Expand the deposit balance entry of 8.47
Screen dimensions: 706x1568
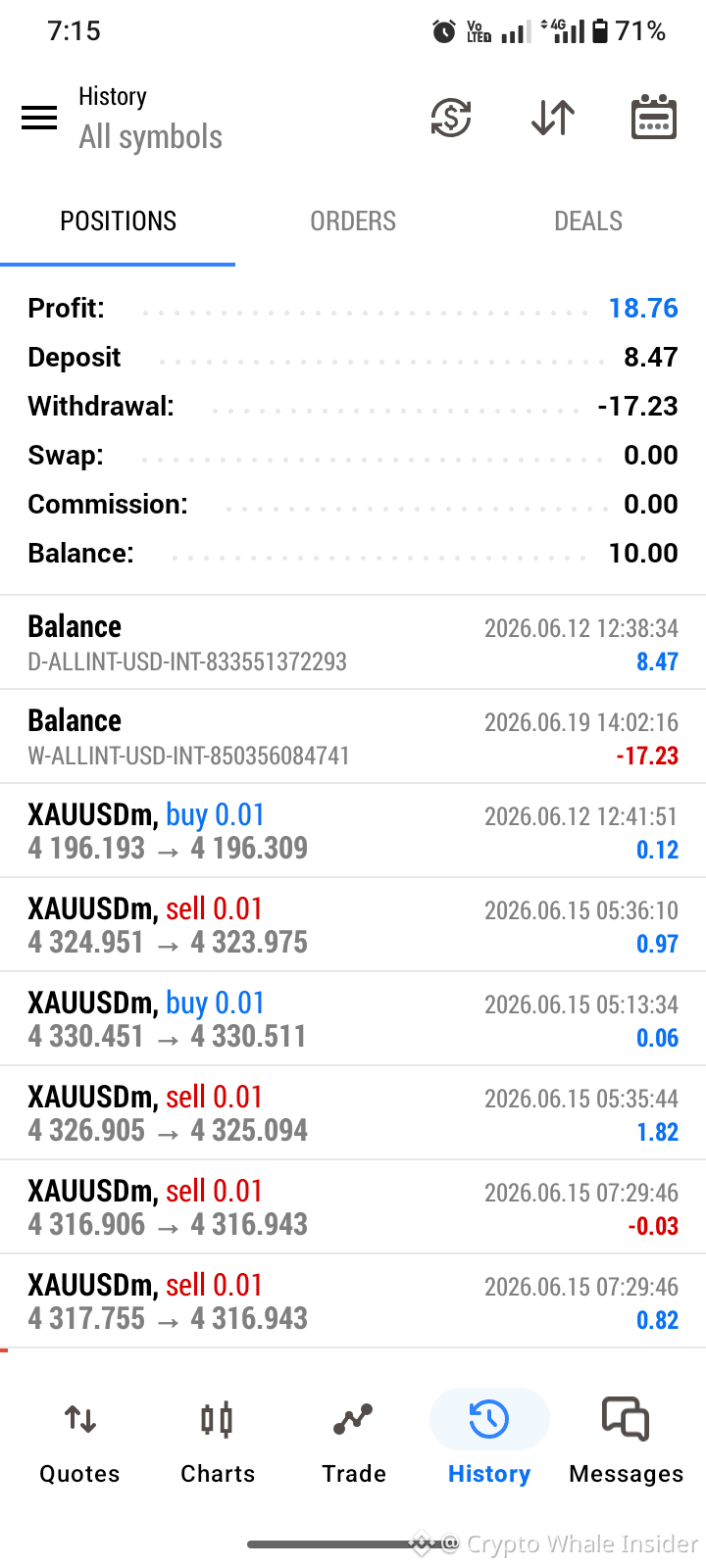pos(353,643)
